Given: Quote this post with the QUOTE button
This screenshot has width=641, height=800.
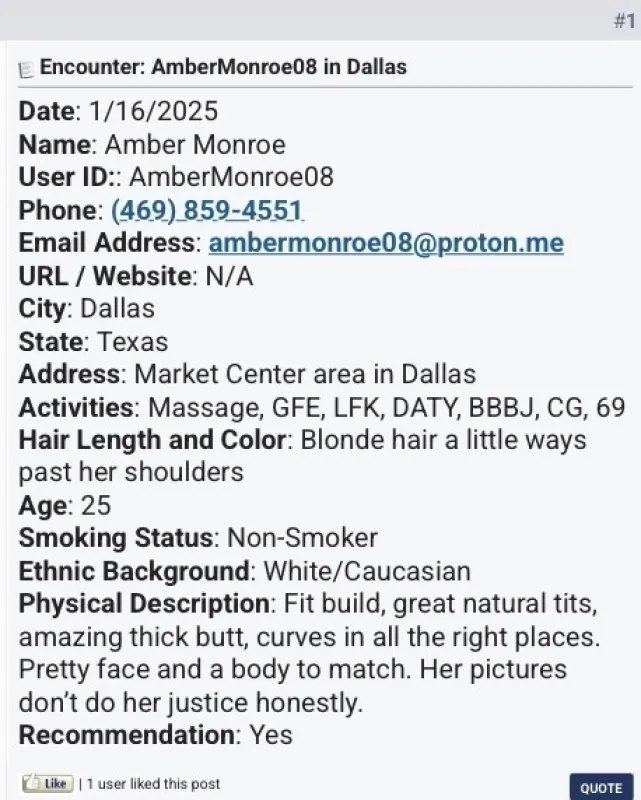Looking at the screenshot, I should pos(601,788).
